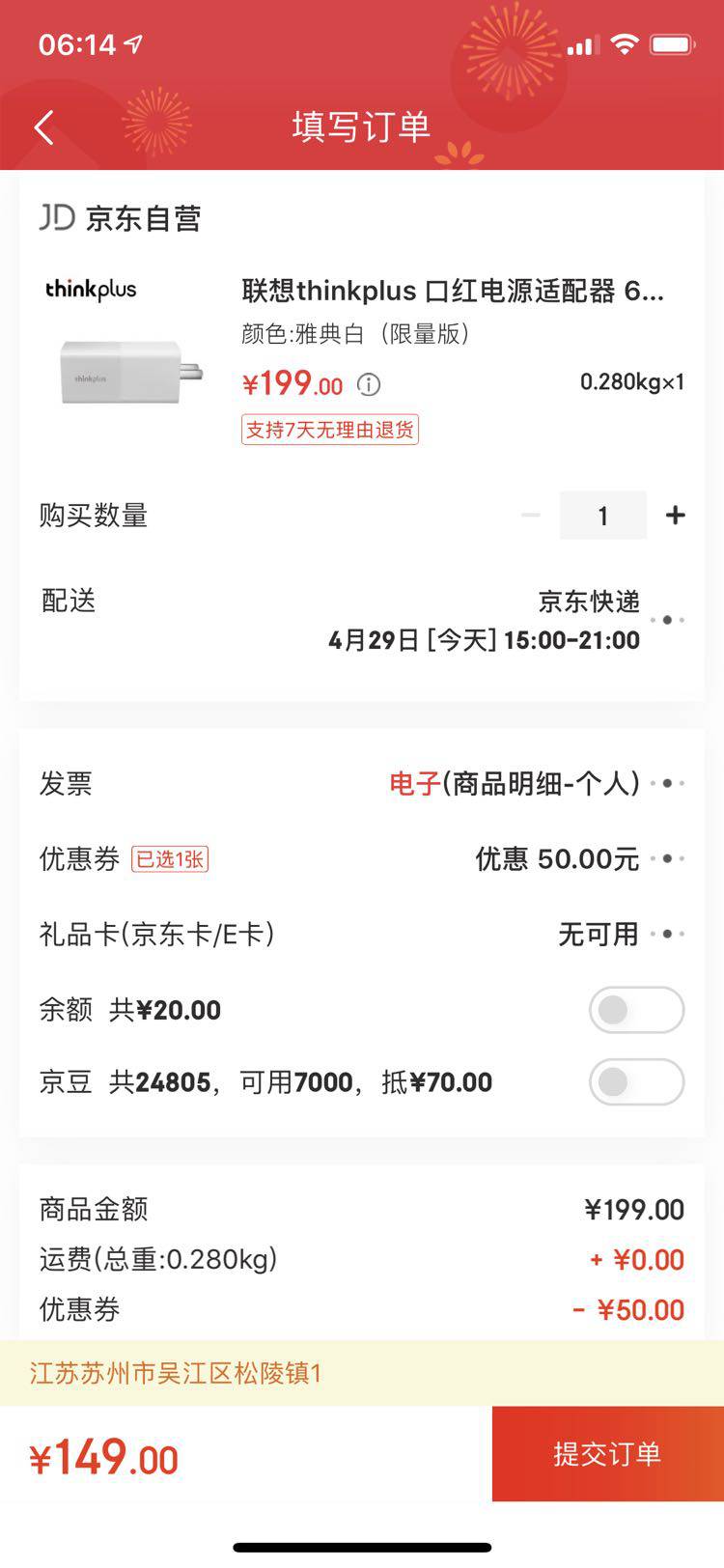The image size is (724, 1568).
Task: Tap the back arrow on the order page
Action: [x=42, y=126]
